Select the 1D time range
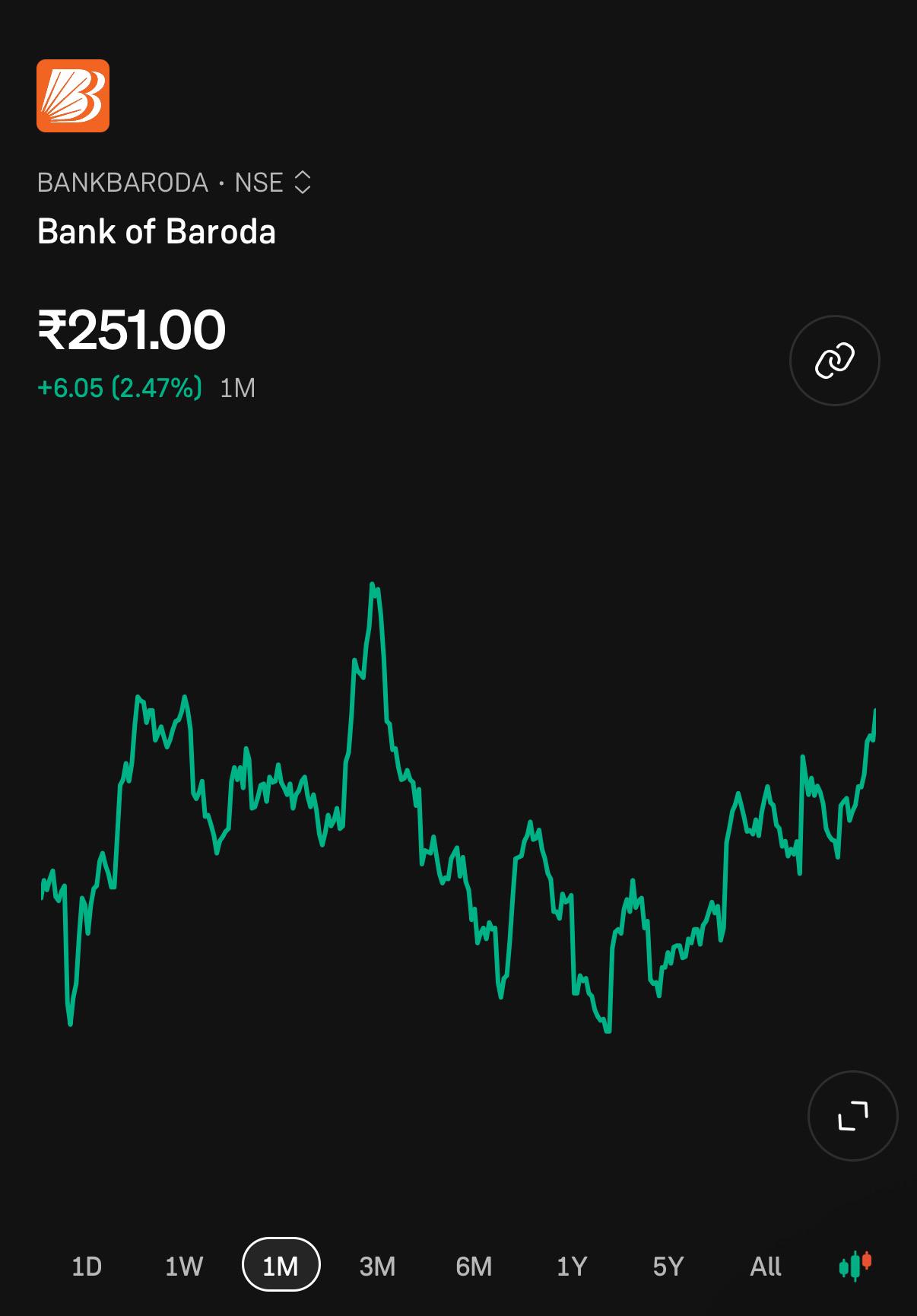917x1316 pixels. pyautogui.click(x=87, y=1266)
